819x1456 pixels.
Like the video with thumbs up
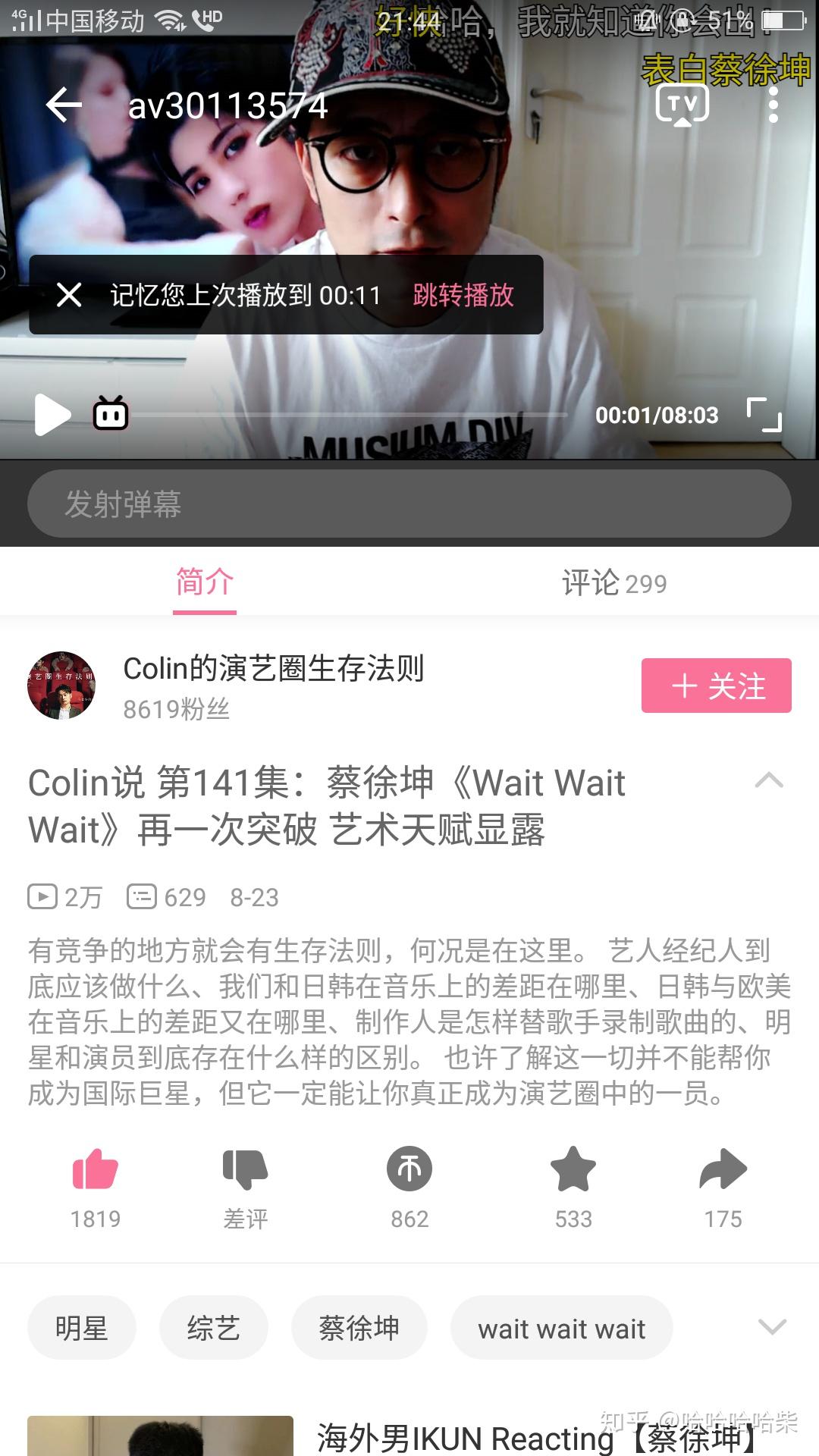(x=94, y=1173)
